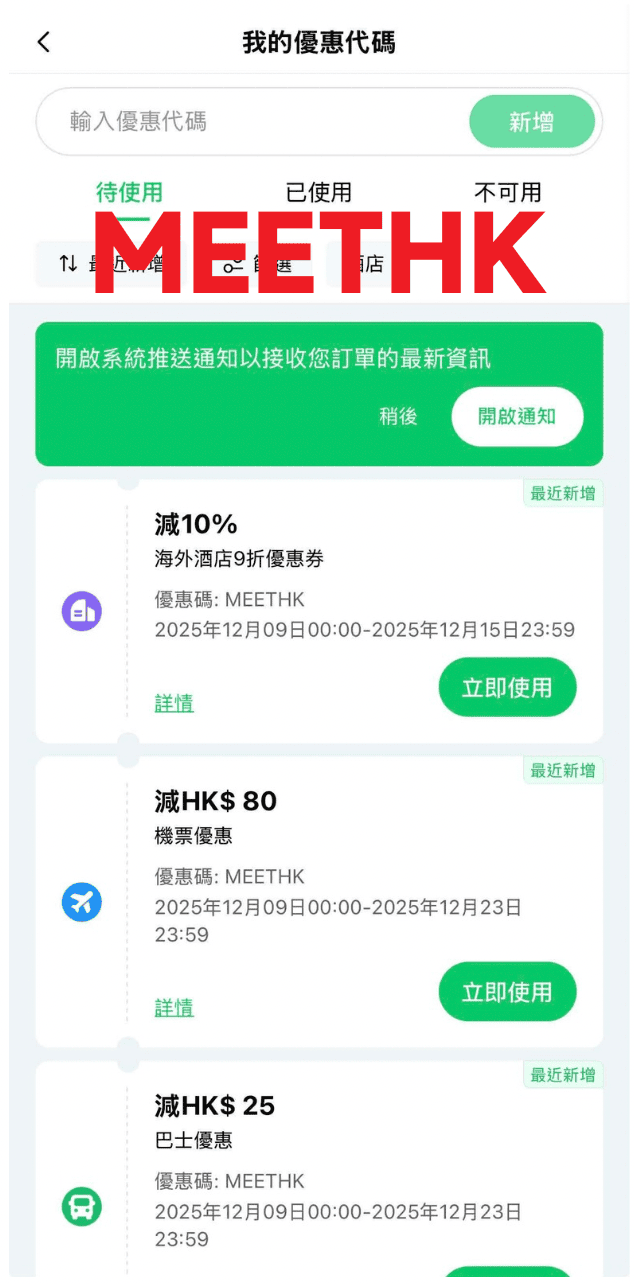Screen dimensions: 634x1284
Task: Switch to the 已使用 tab
Action: [x=319, y=192]
